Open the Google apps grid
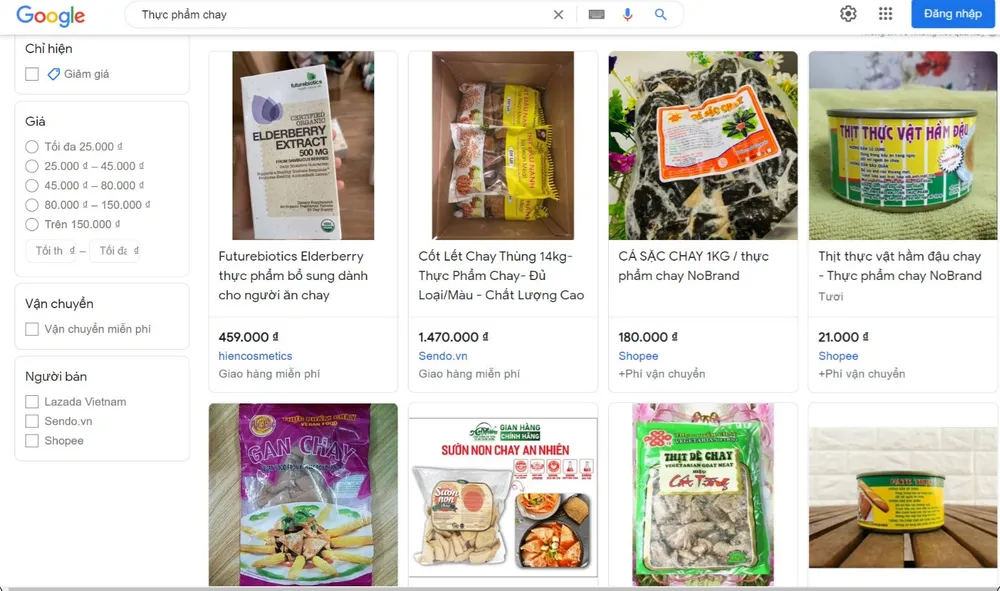This screenshot has width=1000, height=591. 885,14
